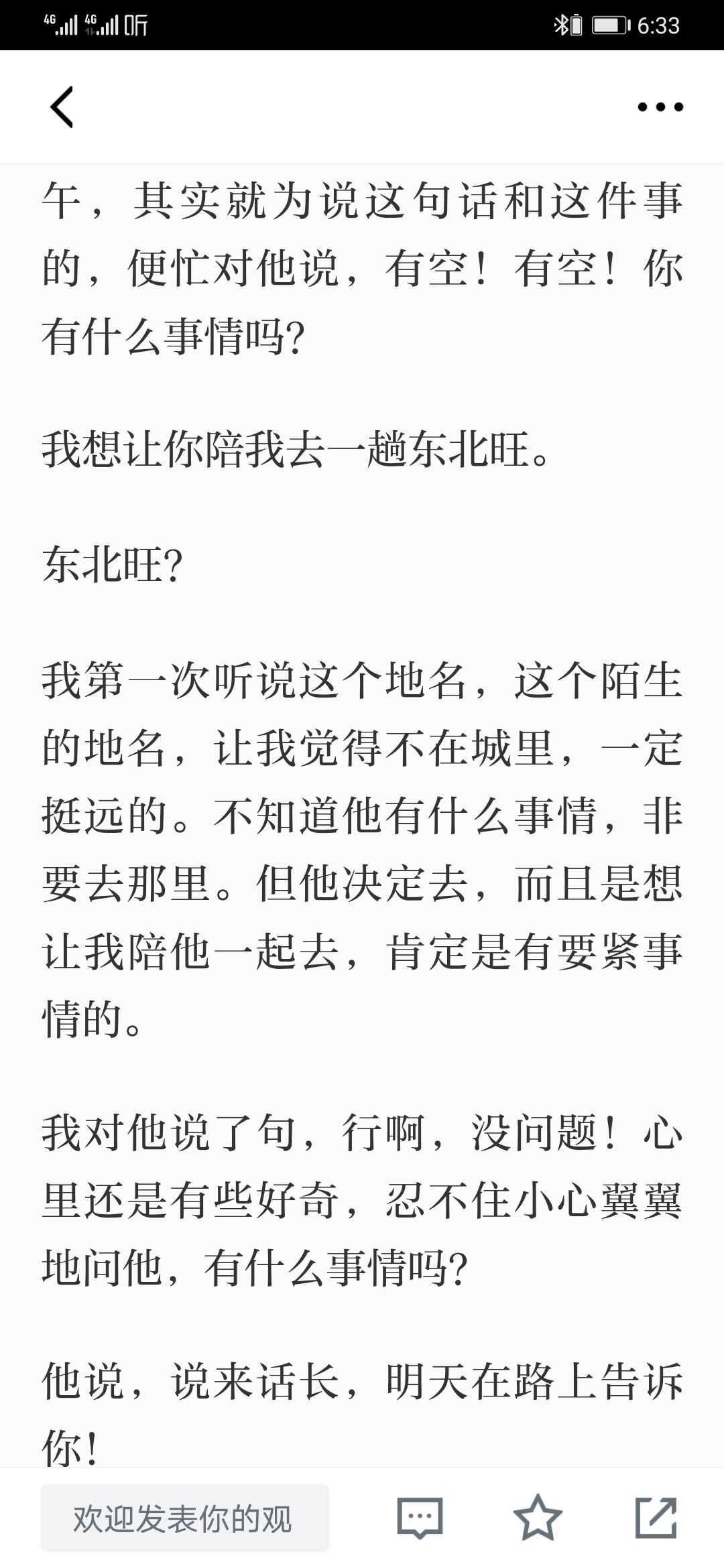This screenshot has height=1568, width=724.
Task: Open the comments bubble icon
Action: tap(420, 1518)
